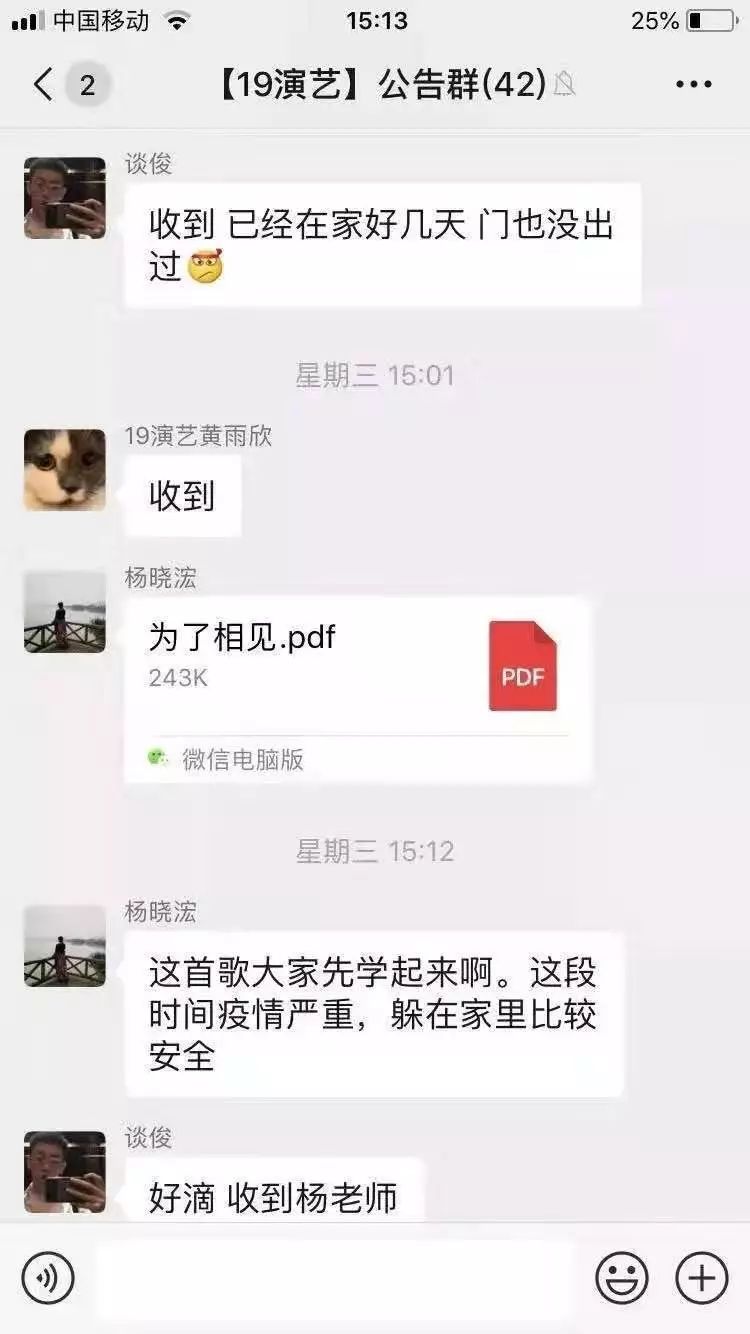The height and width of the screenshot is (1334, 750).
Task: Open the plus attachment menu
Action: coord(702,1278)
